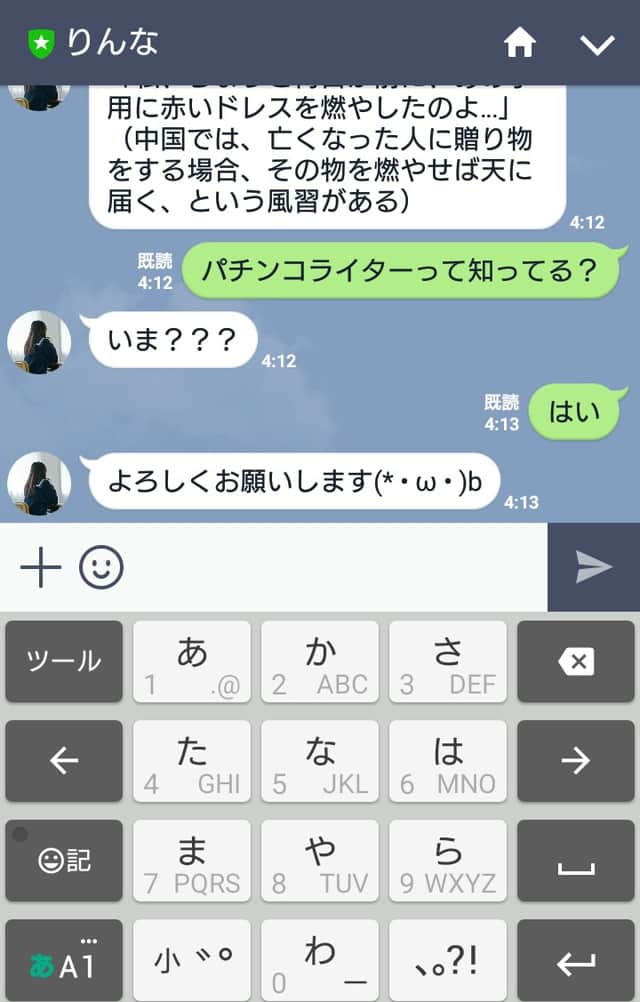
Task: Insert a space with the space key
Action: [576, 861]
